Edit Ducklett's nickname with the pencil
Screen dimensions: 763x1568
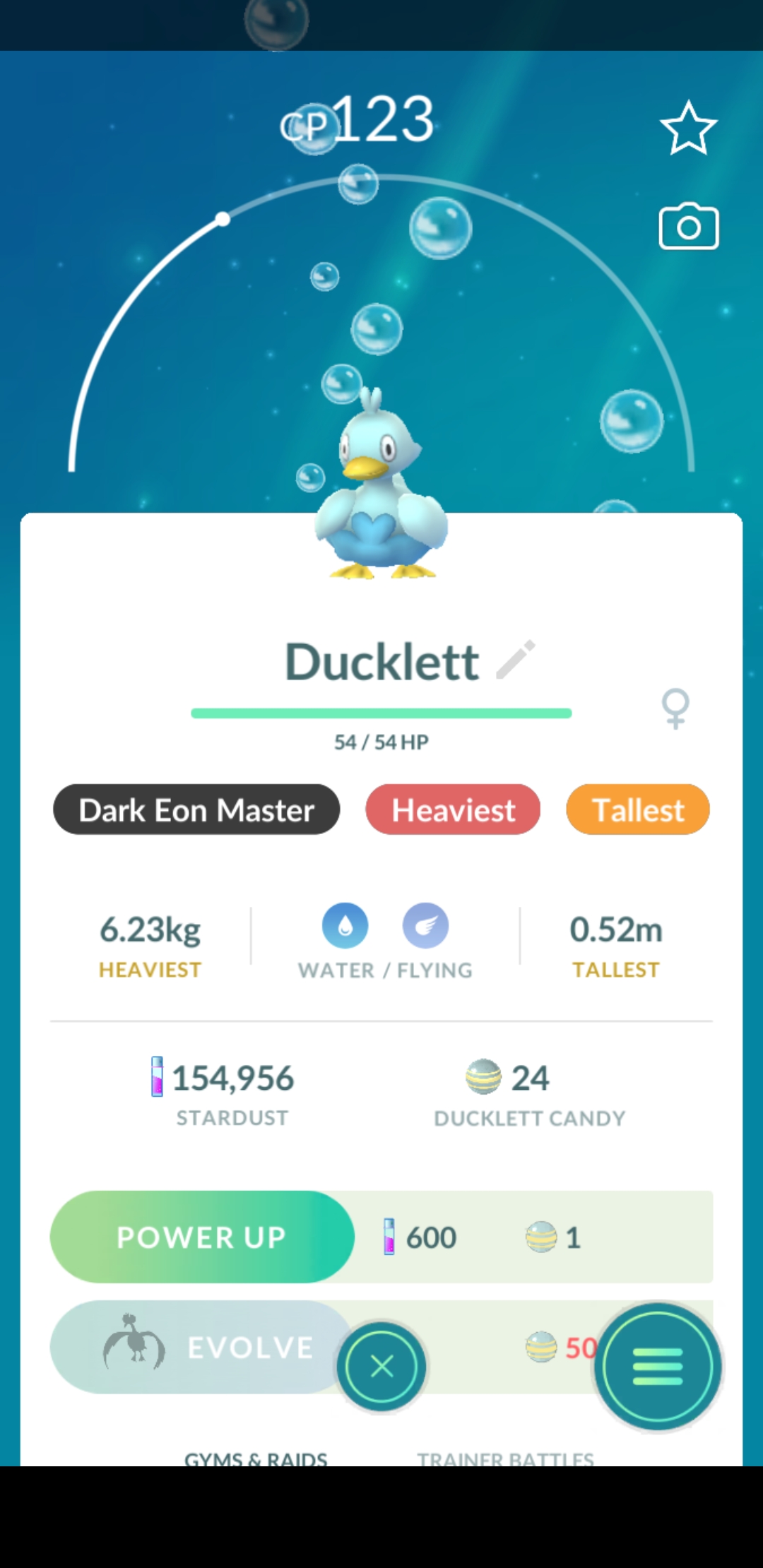(x=516, y=660)
